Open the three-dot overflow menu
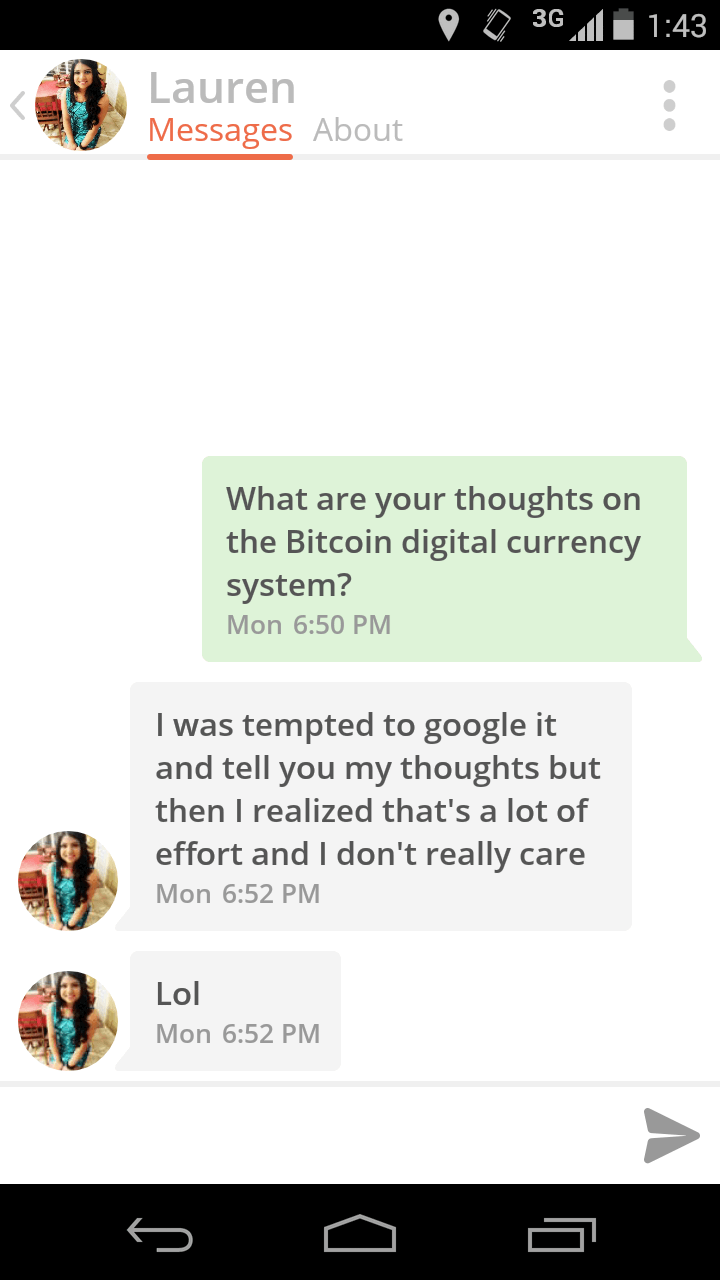 click(x=669, y=106)
